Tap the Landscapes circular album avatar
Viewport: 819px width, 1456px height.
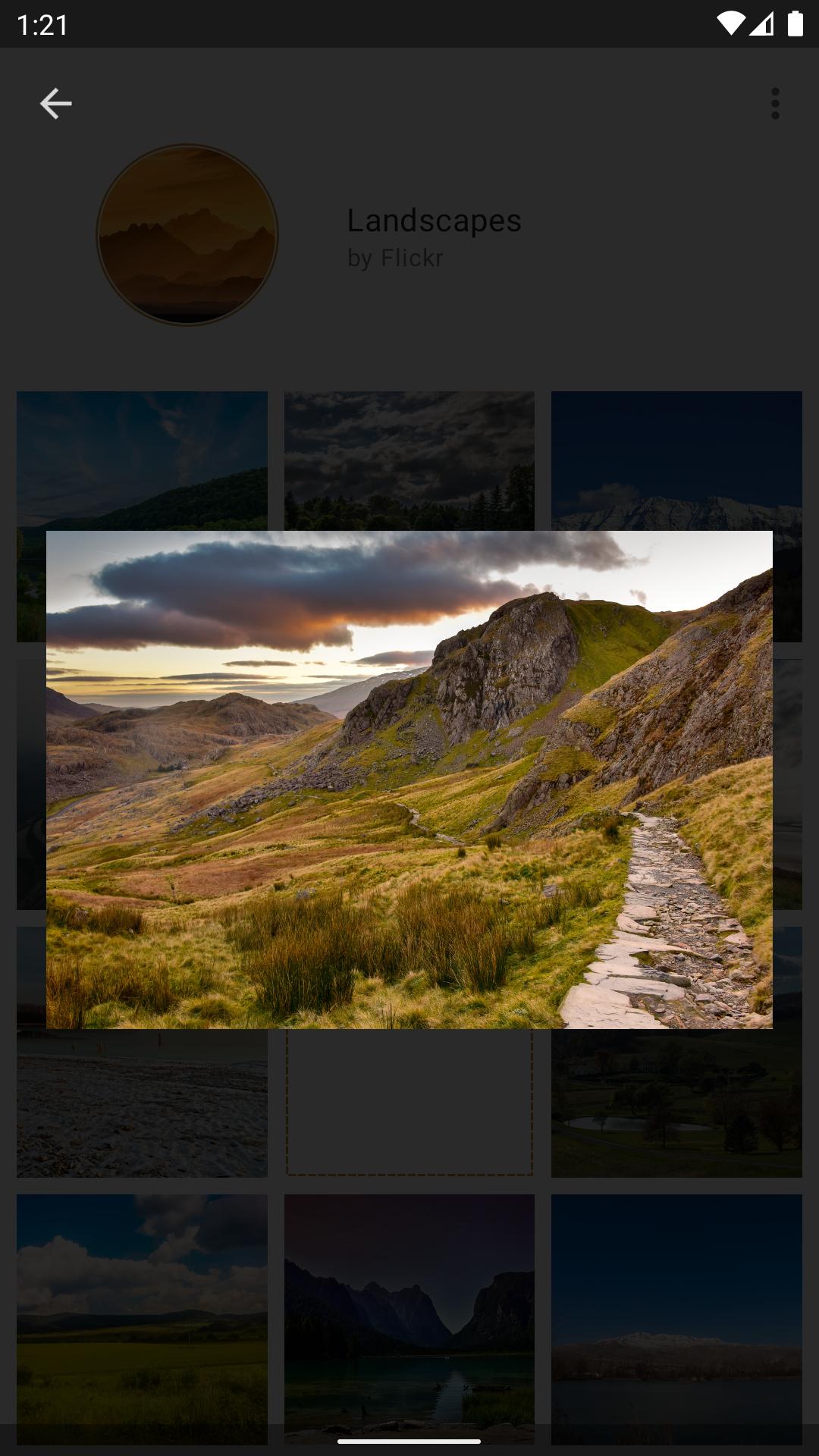point(187,235)
